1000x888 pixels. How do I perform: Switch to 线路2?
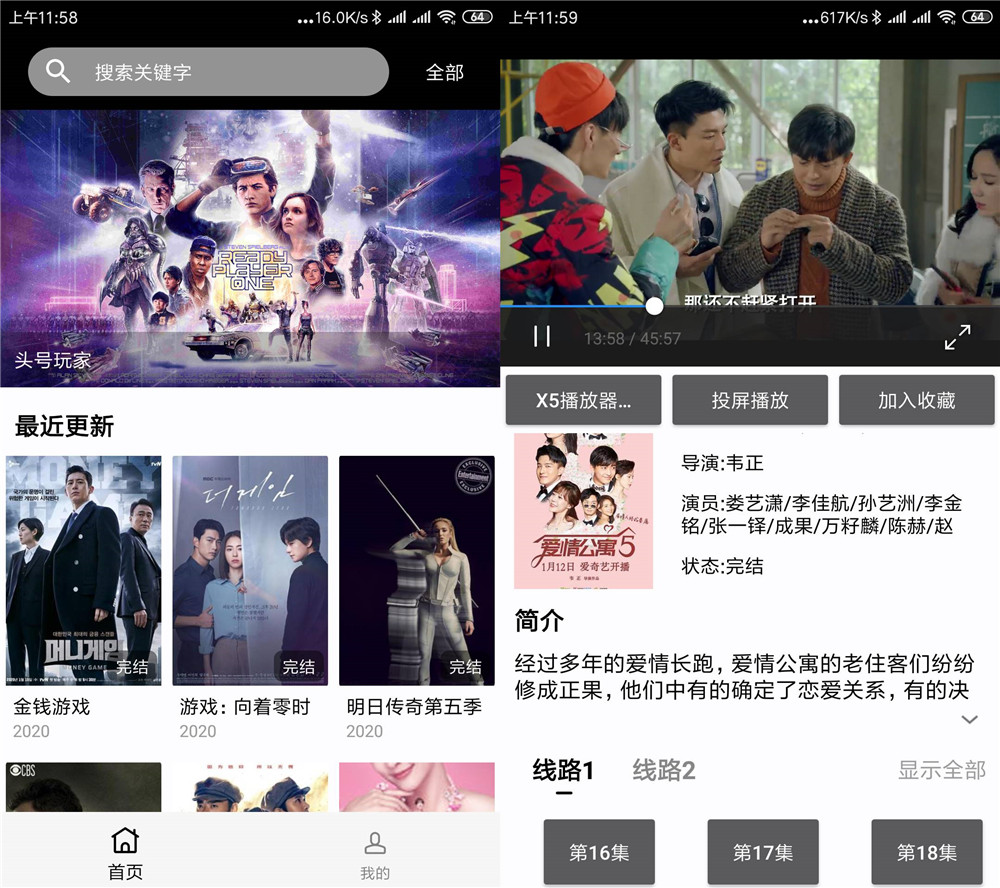(x=664, y=770)
